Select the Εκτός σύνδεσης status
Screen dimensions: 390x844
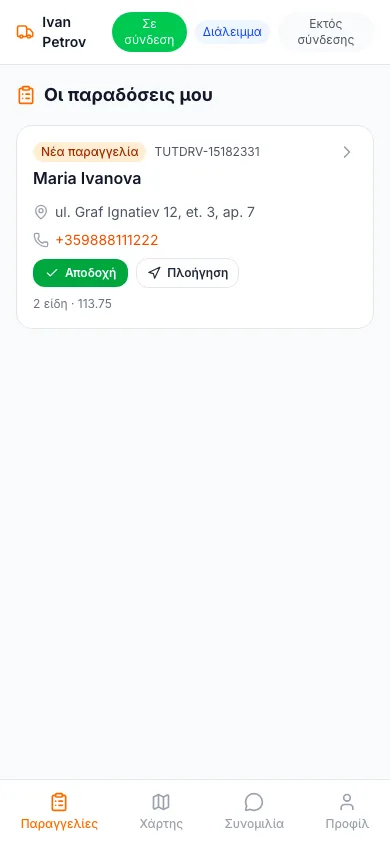point(325,32)
